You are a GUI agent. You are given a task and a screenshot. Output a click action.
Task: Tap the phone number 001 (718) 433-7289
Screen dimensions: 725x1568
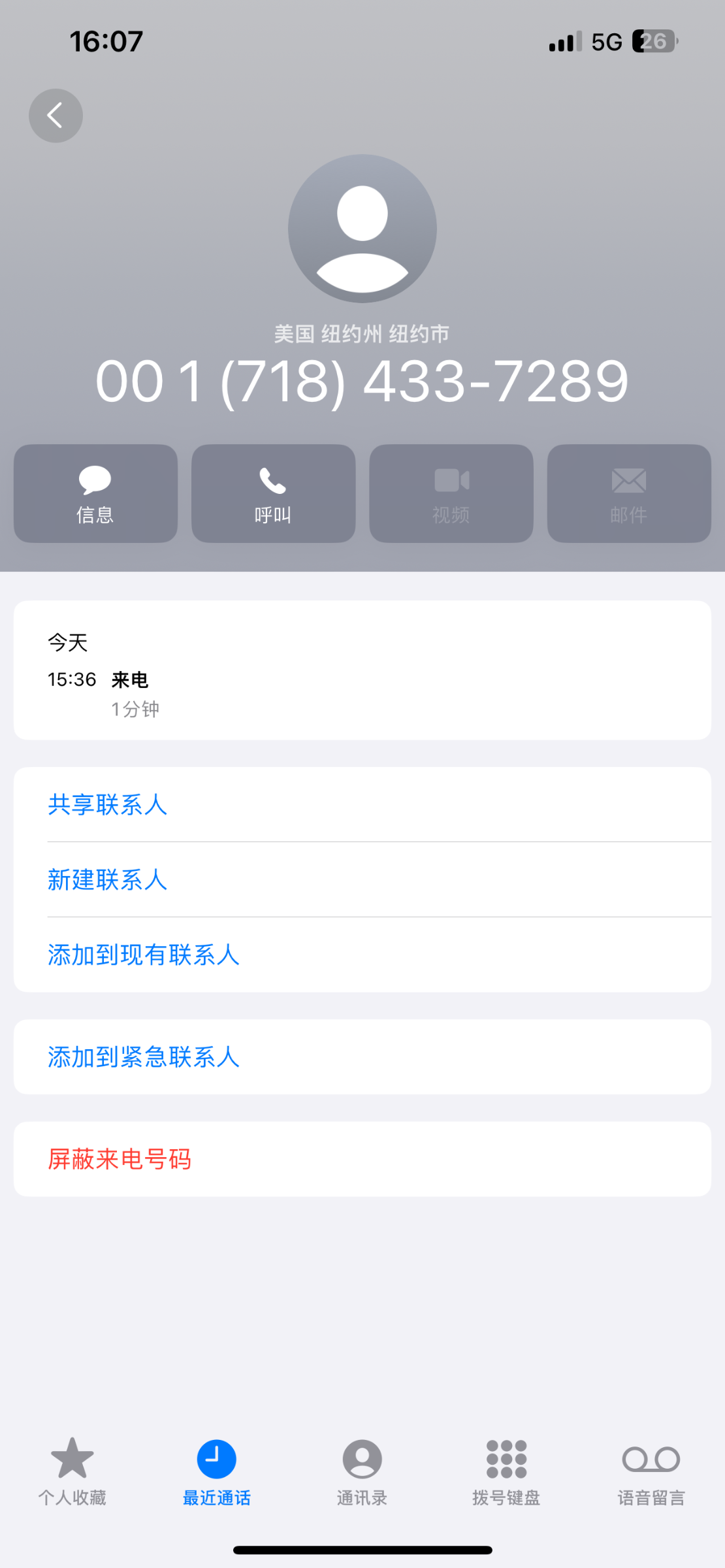[362, 382]
